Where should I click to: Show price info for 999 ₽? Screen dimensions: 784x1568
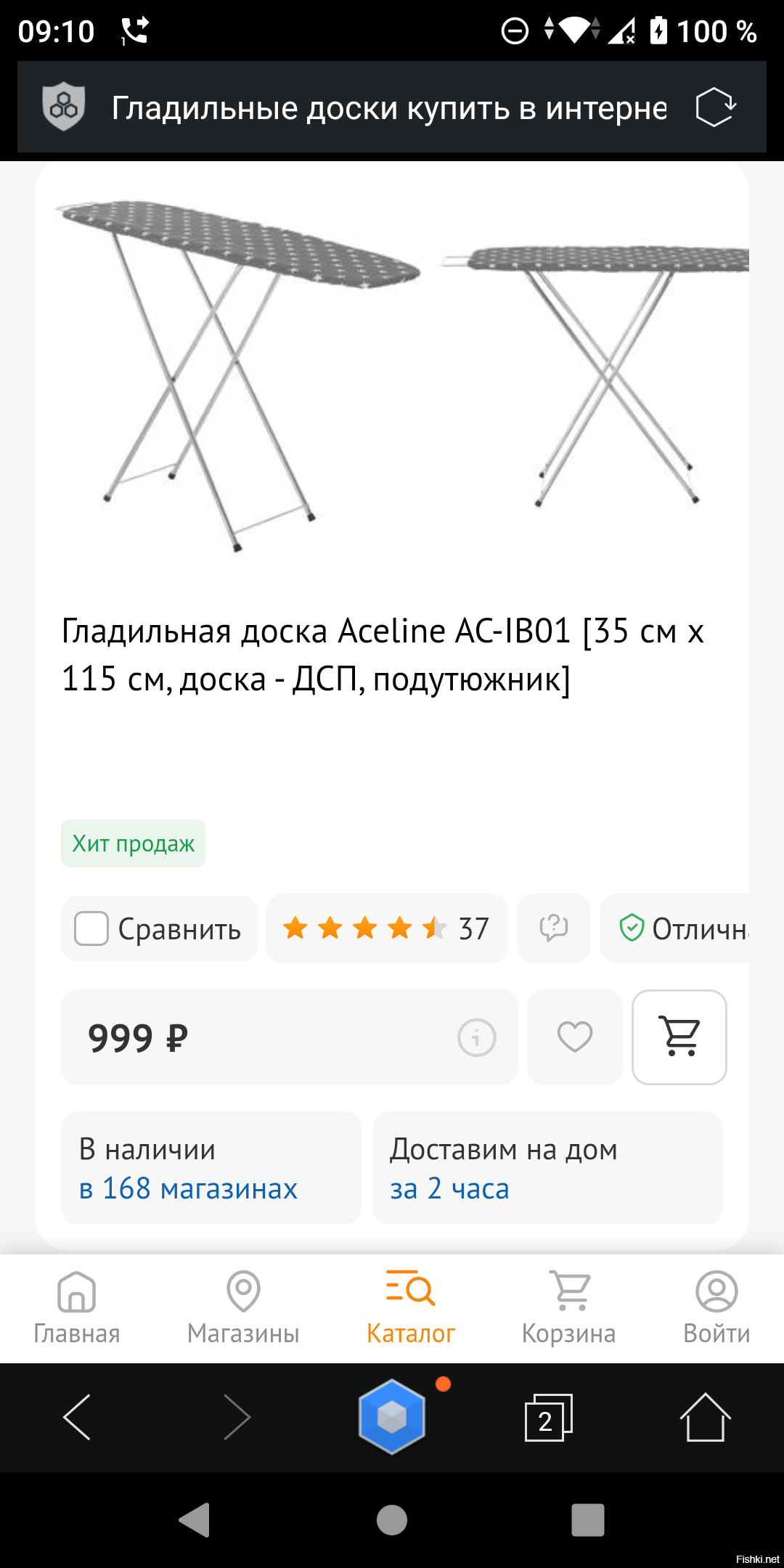pos(477,1037)
